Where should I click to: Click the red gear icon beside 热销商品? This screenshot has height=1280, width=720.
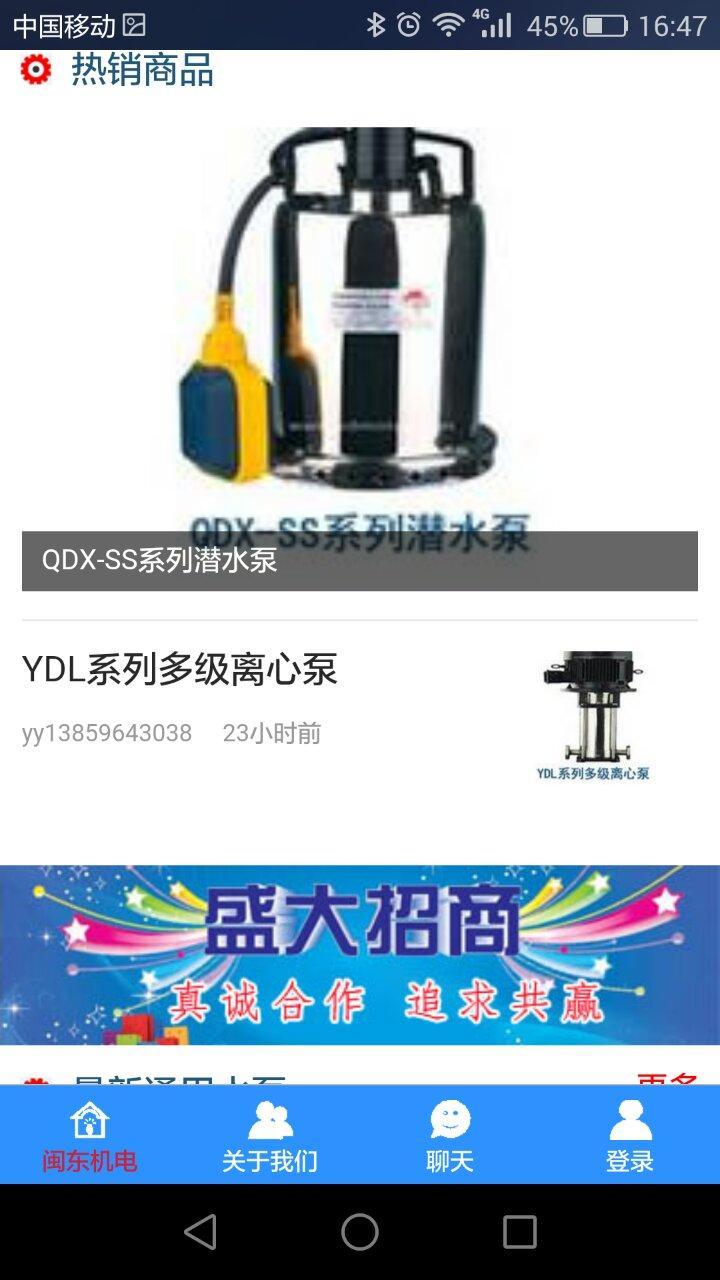[35, 70]
